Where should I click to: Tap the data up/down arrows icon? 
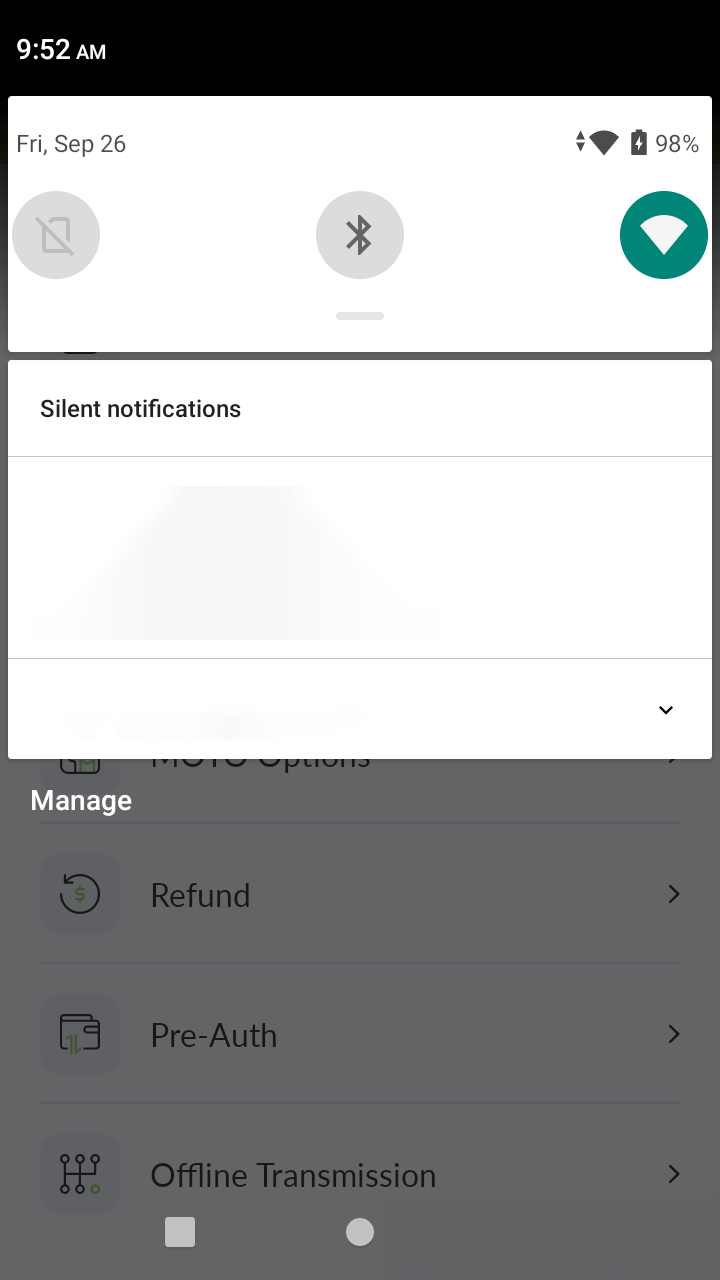click(580, 142)
